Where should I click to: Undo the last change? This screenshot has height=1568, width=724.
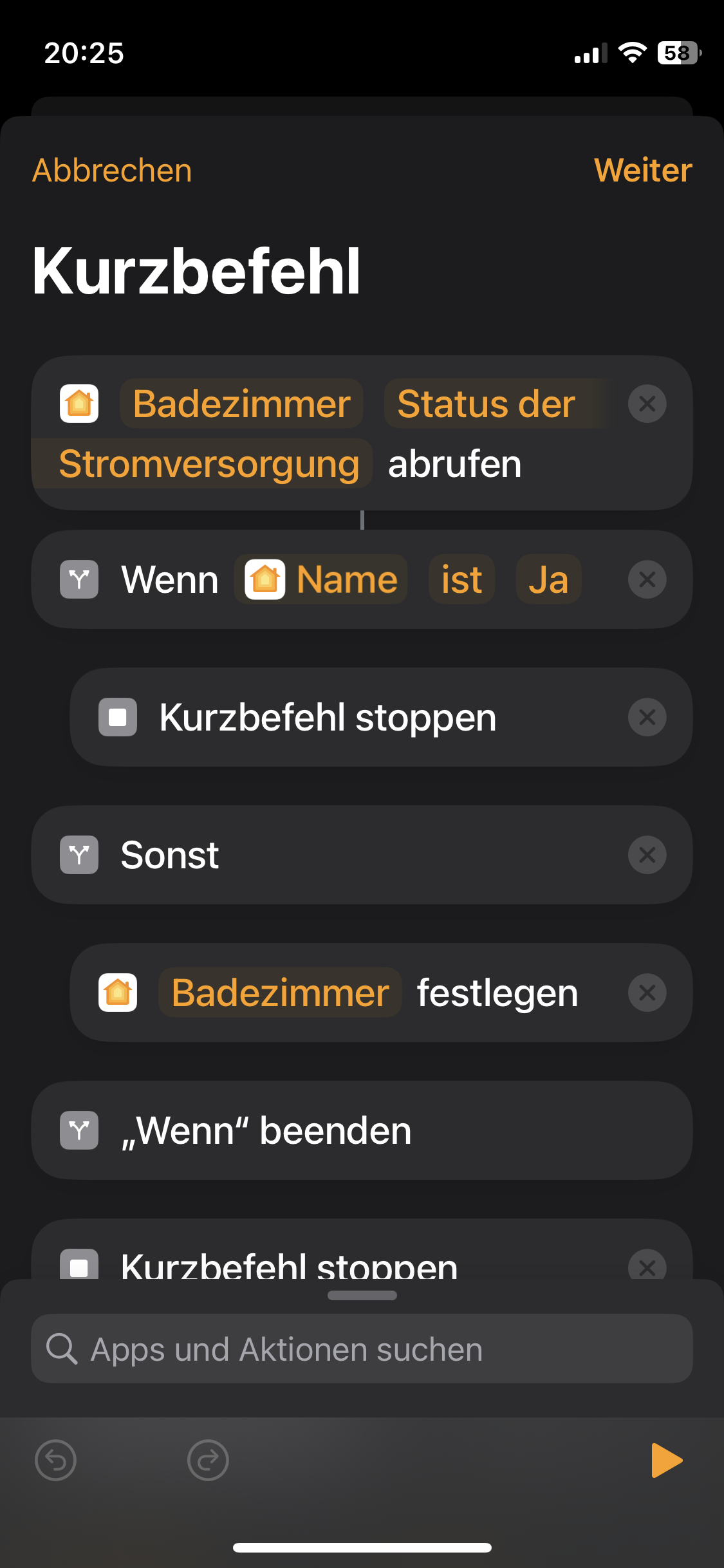click(x=55, y=1461)
